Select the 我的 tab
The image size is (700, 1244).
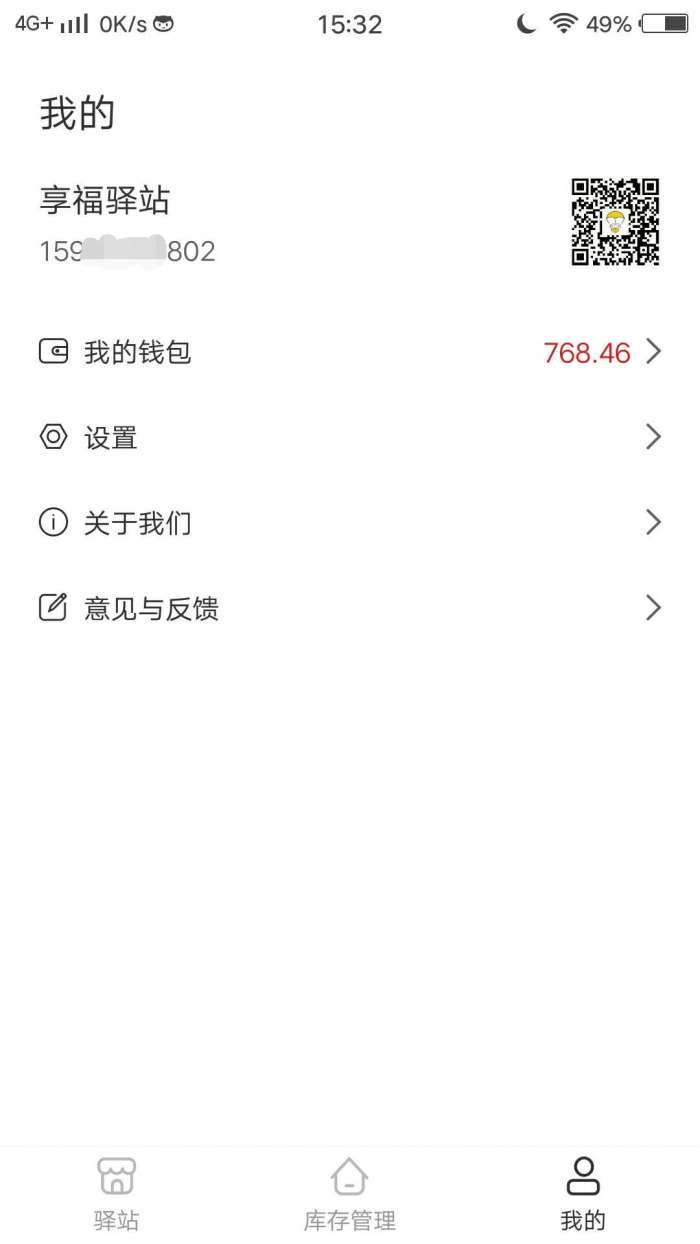pos(582,1193)
